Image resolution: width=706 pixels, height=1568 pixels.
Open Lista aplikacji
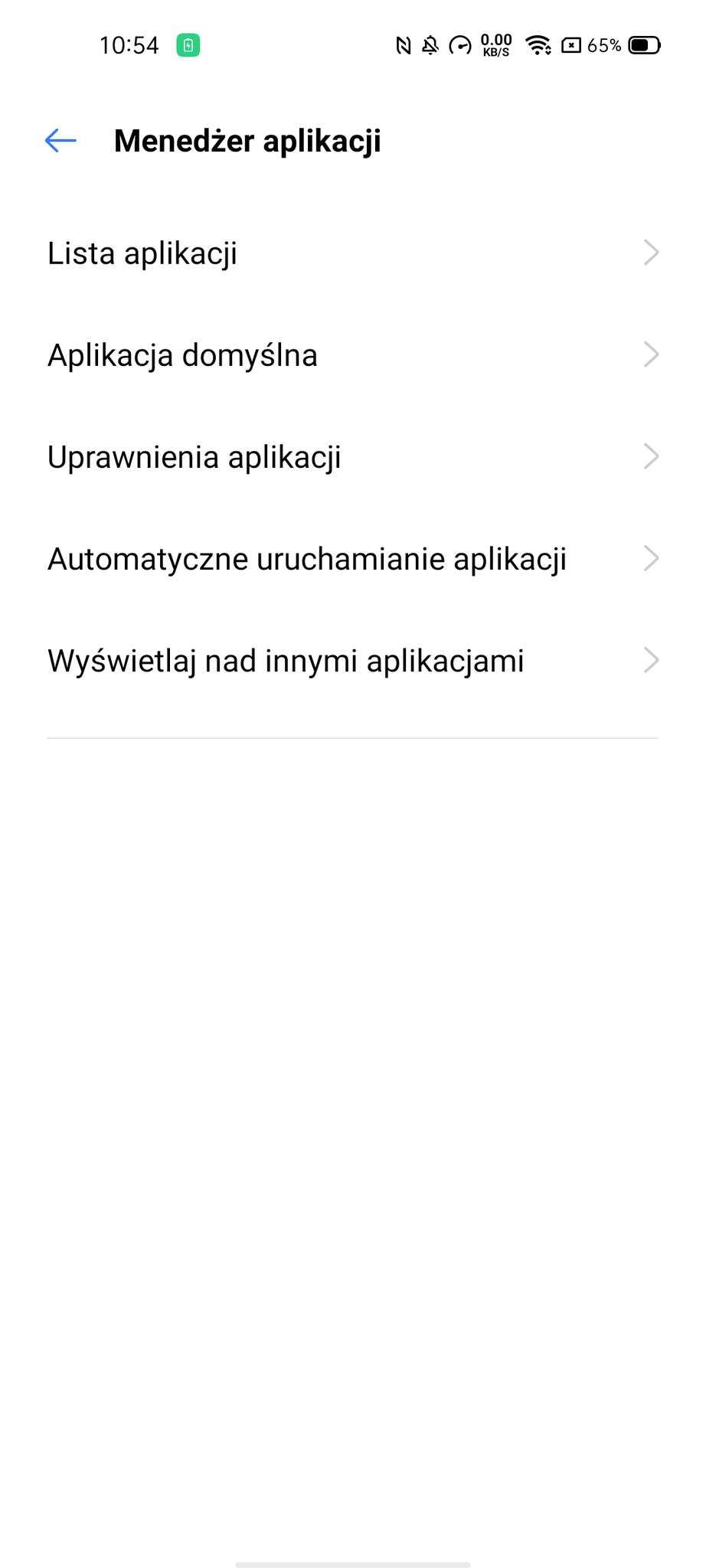[353, 253]
